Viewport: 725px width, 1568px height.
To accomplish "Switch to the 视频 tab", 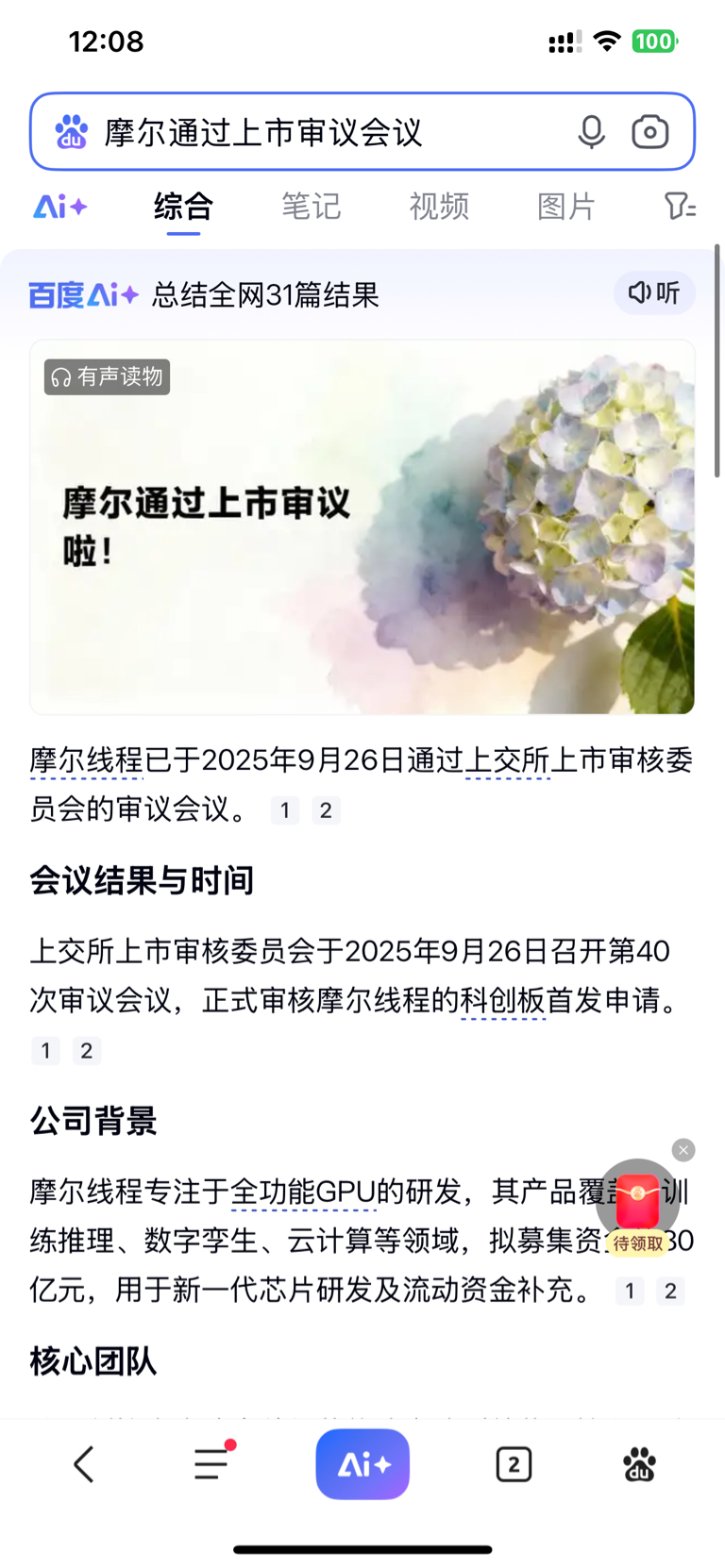I will pos(439,206).
